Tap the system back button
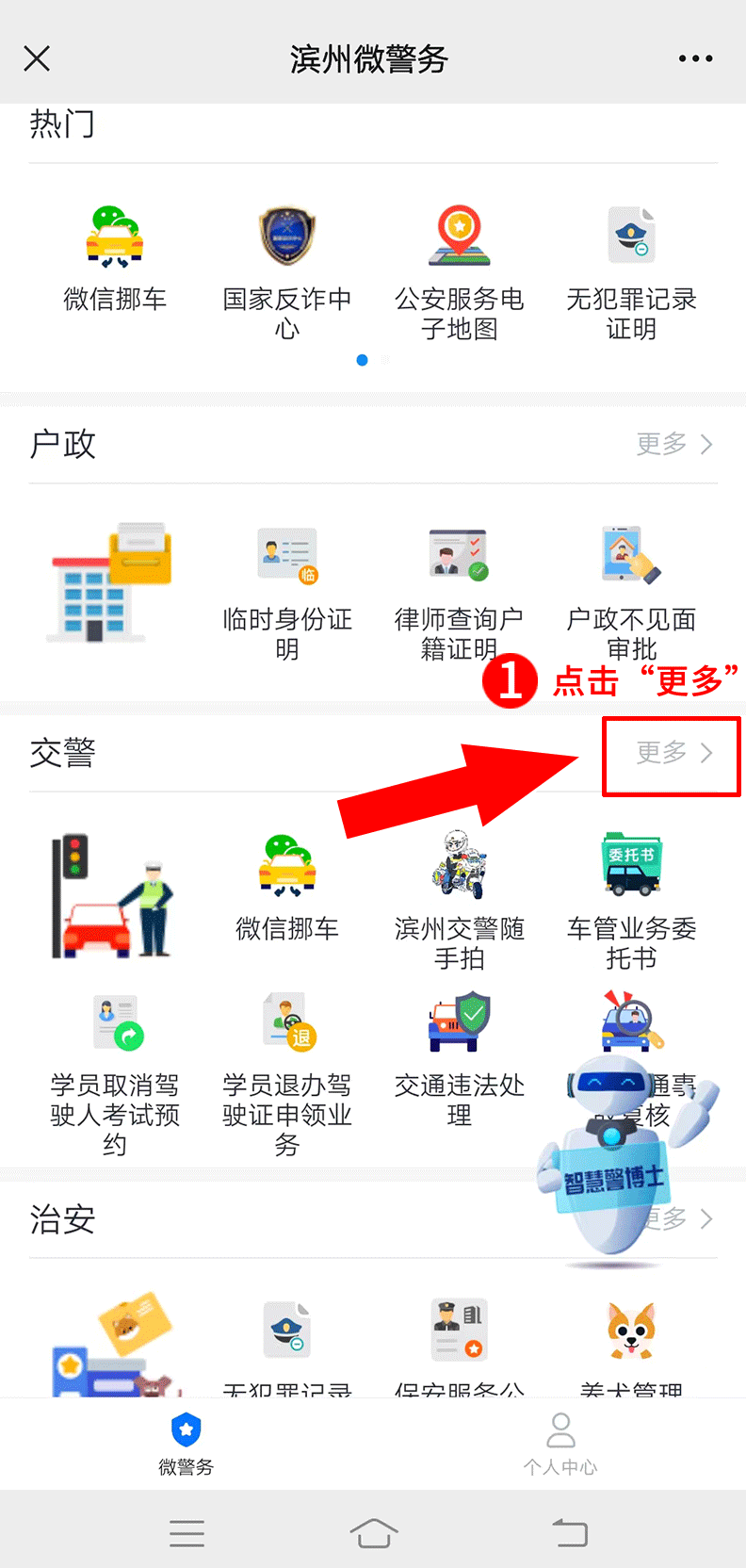Image resolution: width=746 pixels, height=1568 pixels. click(x=570, y=1533)
